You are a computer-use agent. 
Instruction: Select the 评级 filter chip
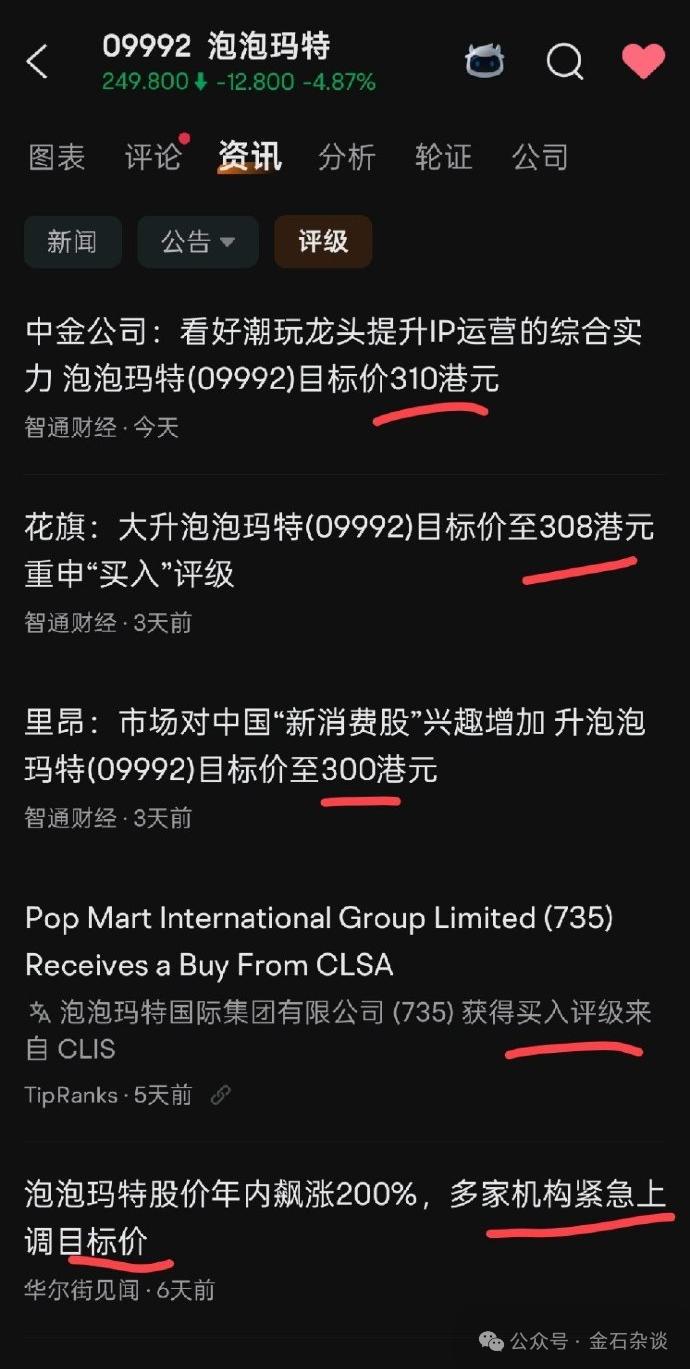coord(323,242)
